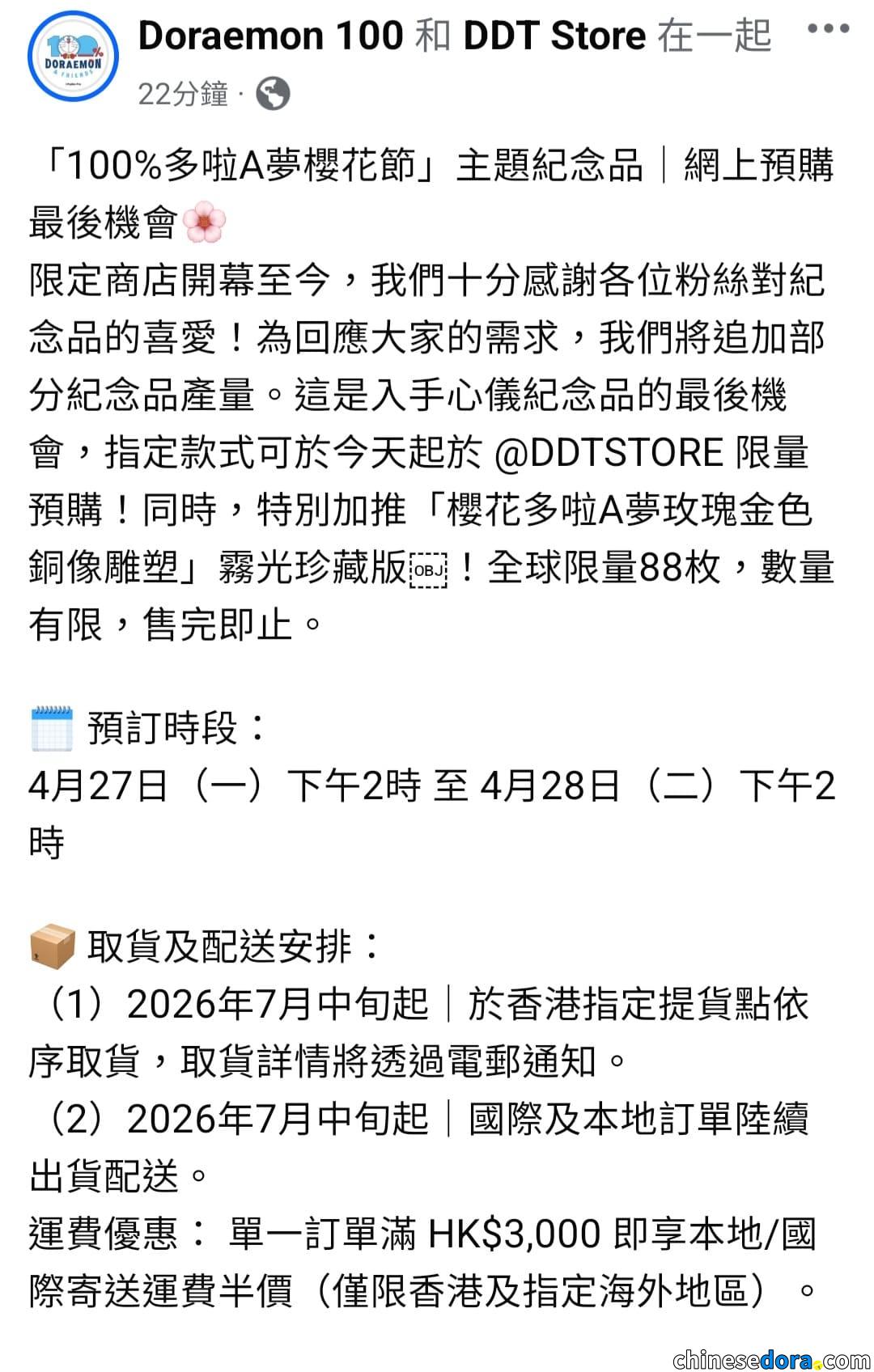Open the Doraemon 100 page name link
The height and width of the screenshot is (1372, 874).
(270, 36)
